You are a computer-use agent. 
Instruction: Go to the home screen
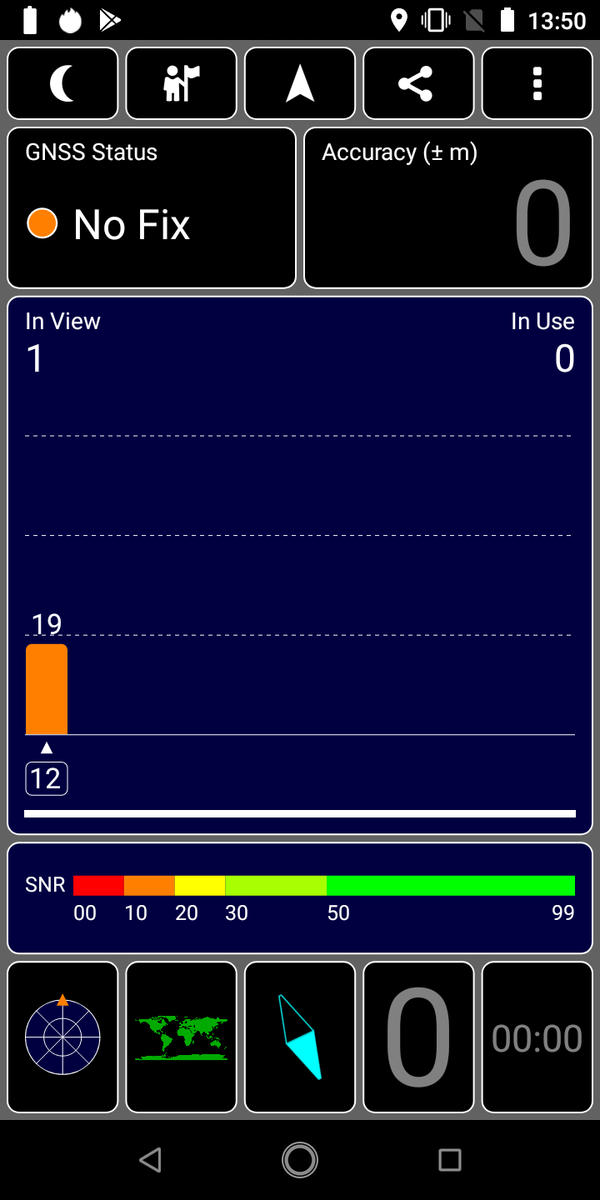300,1160
